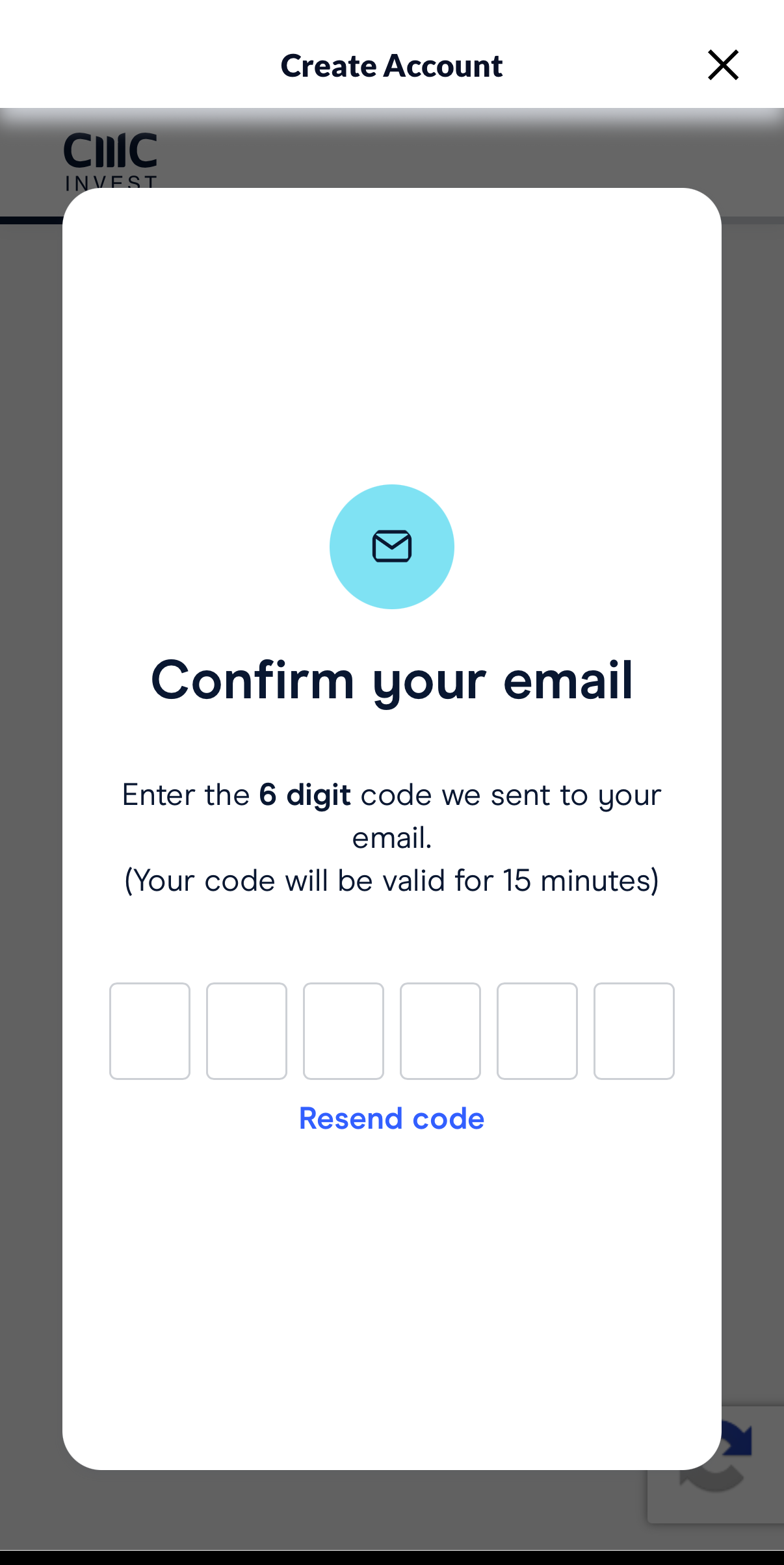Screen dimensions: 784x1565
Task: Select the second code digit box
Action: pos(246,1031)
